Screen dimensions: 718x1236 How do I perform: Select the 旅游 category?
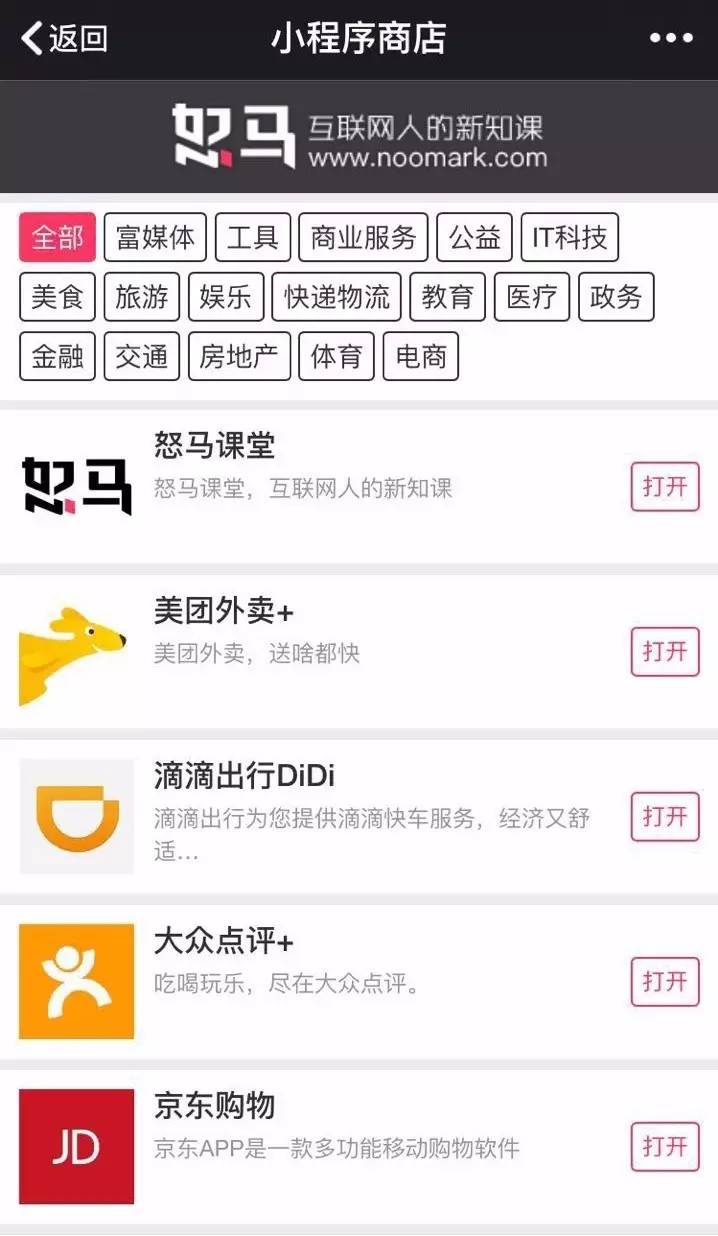pyautogui.click(x=142, y=297)
